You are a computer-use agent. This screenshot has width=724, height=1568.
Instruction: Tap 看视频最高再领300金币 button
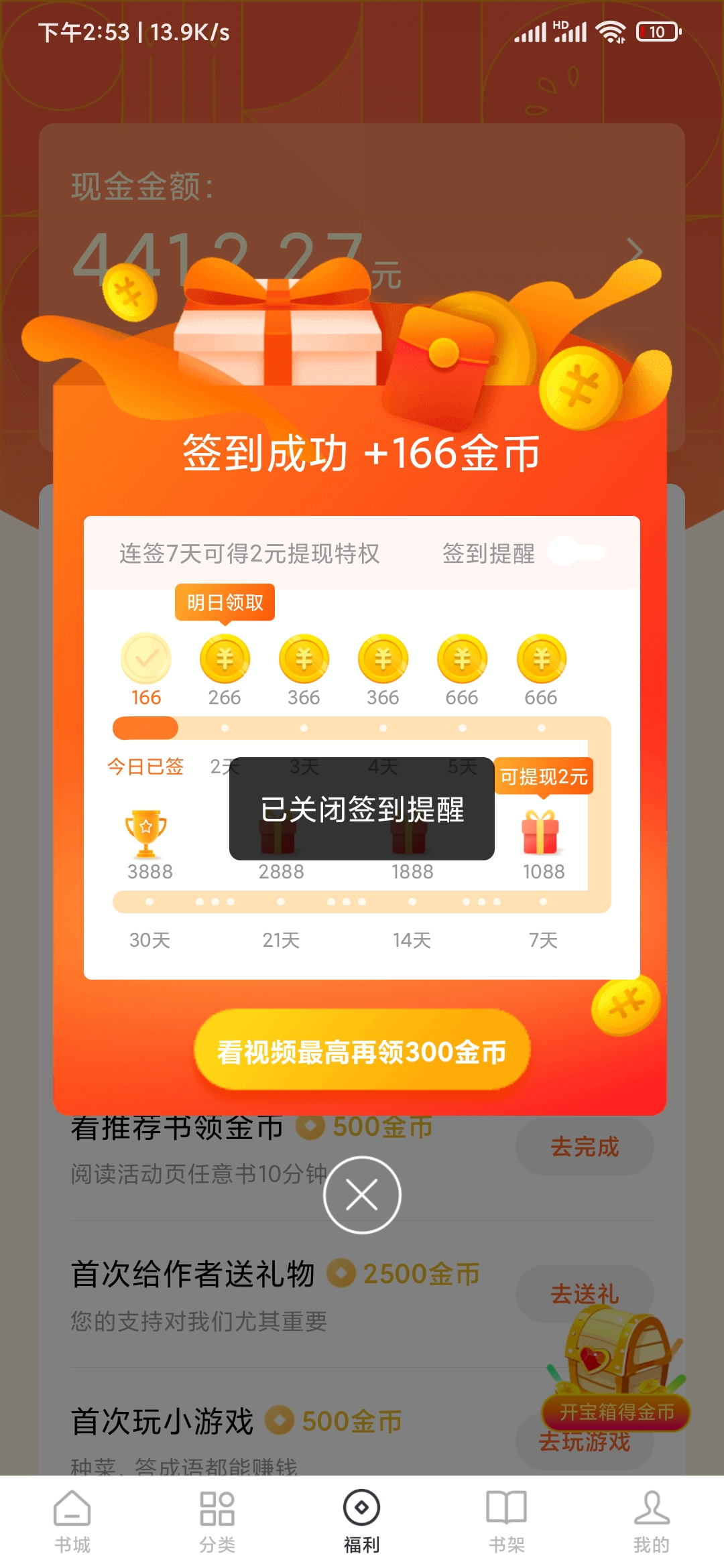click(x=362, y=1049)
